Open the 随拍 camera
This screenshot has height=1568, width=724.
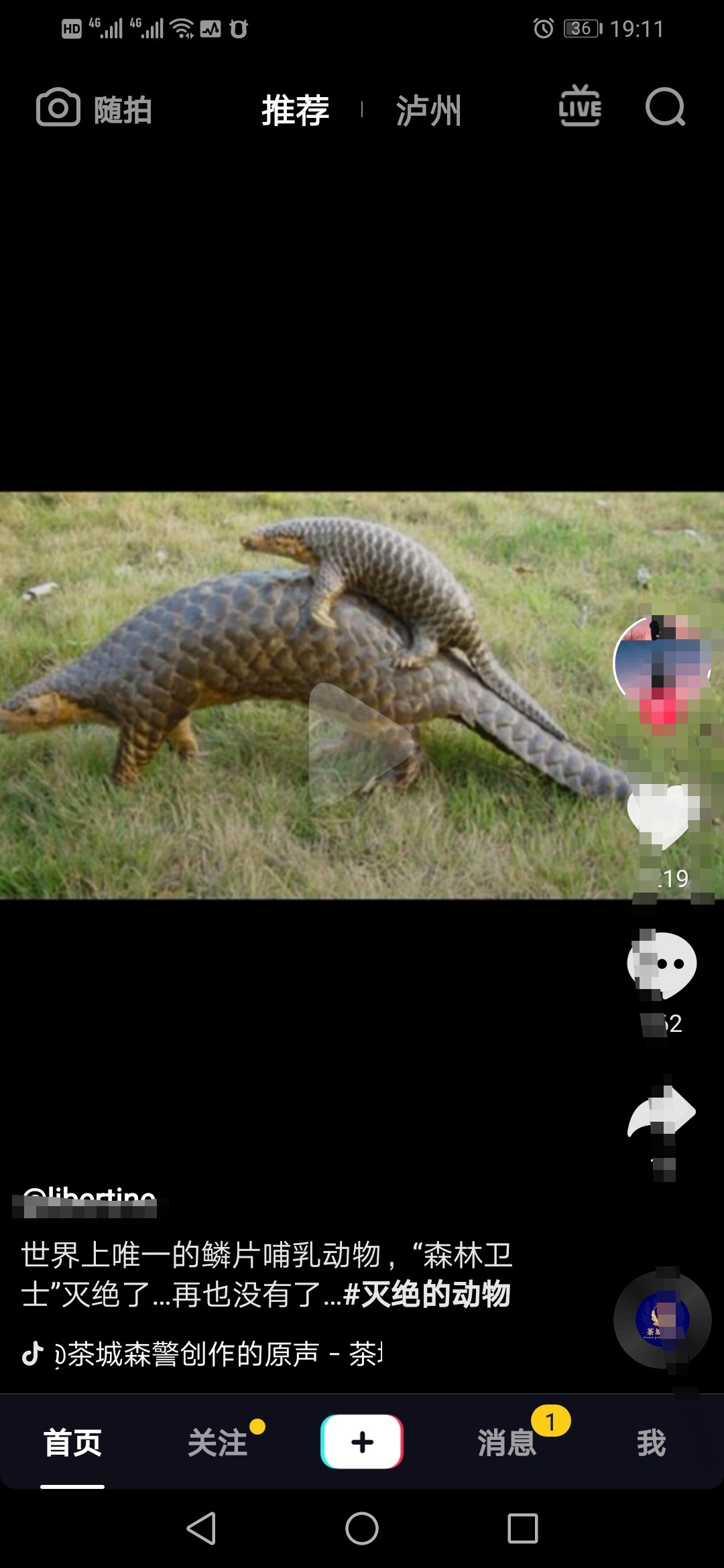[x=94, y=109]
